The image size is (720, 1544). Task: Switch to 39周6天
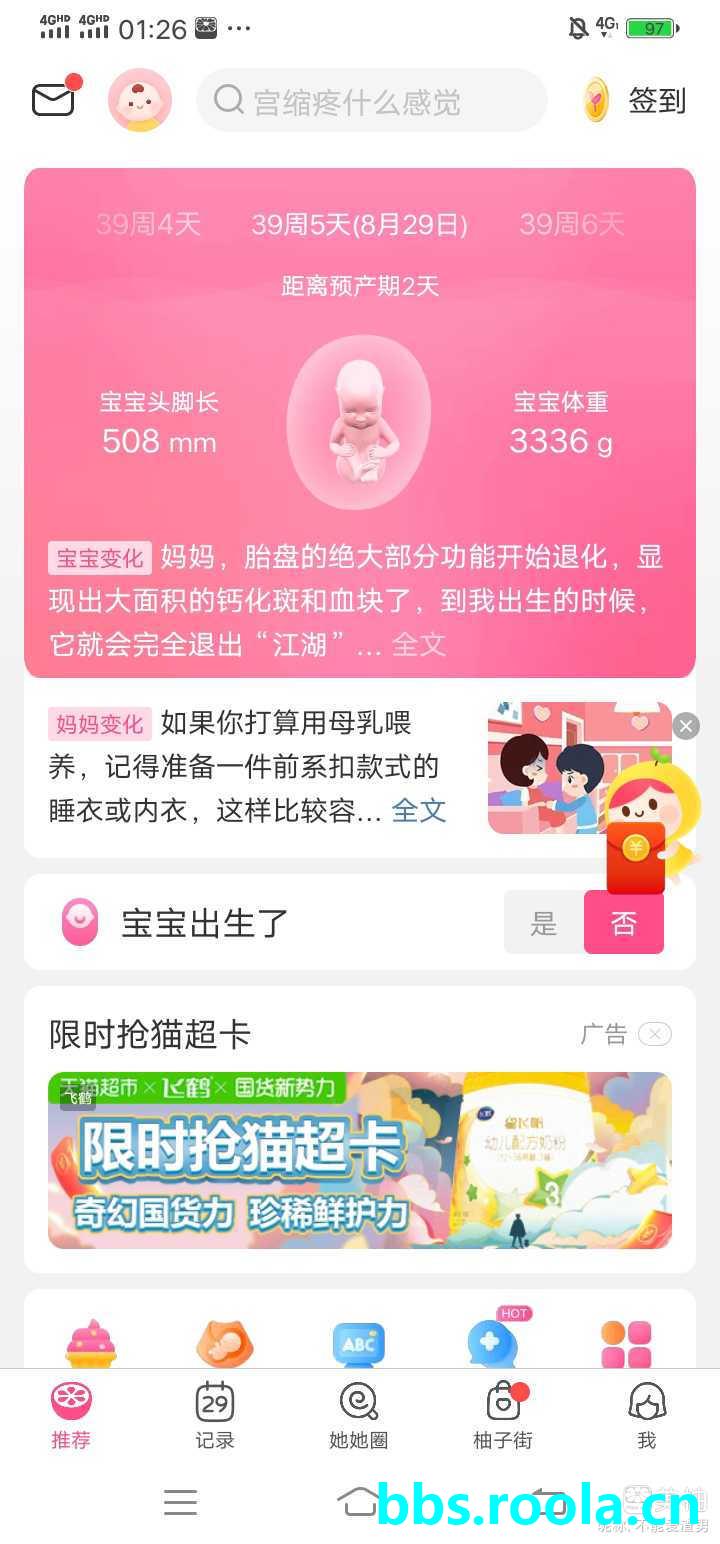point(572,224)
